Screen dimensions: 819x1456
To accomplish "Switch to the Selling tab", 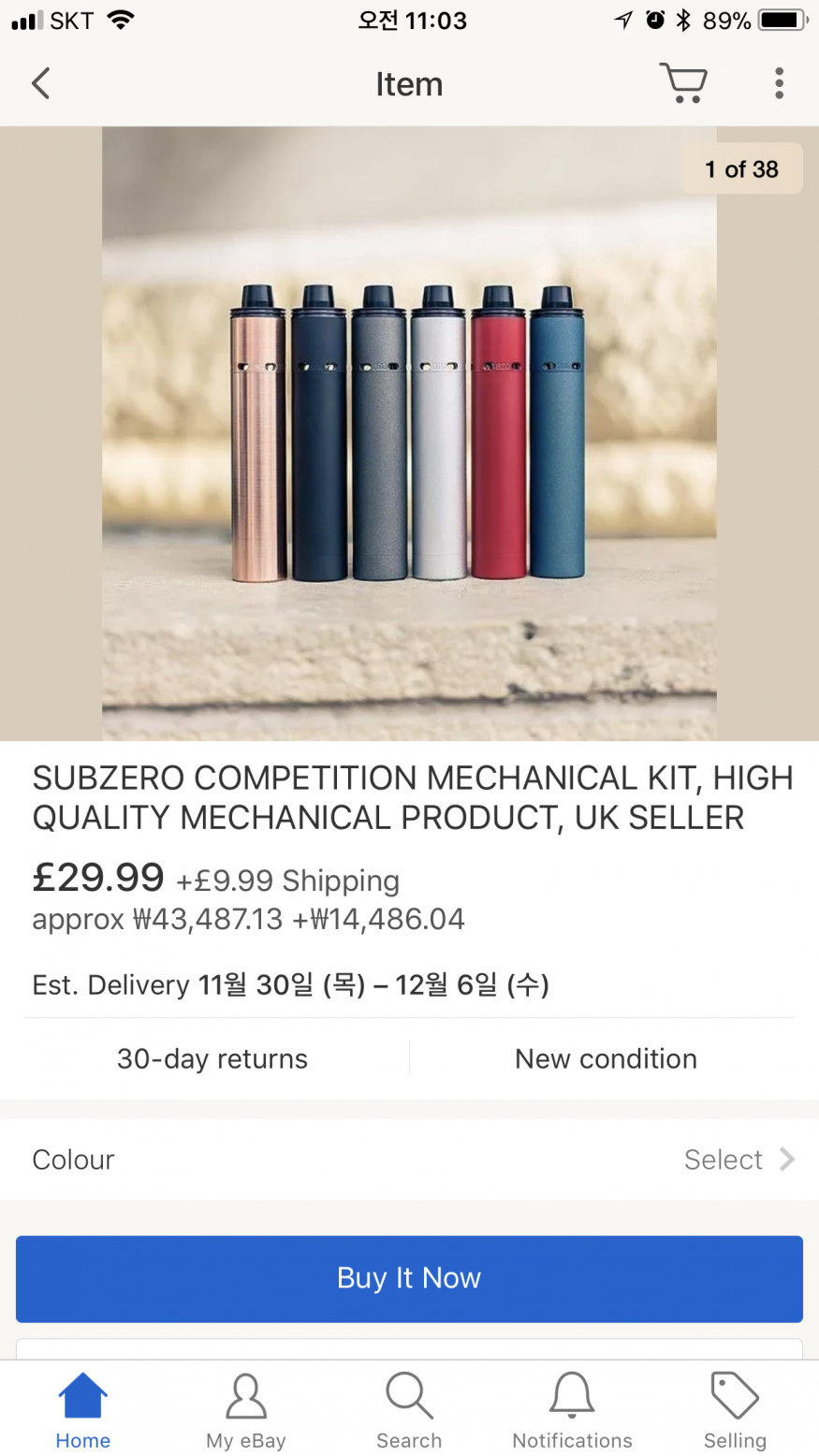I will (x=735, y=1411).
